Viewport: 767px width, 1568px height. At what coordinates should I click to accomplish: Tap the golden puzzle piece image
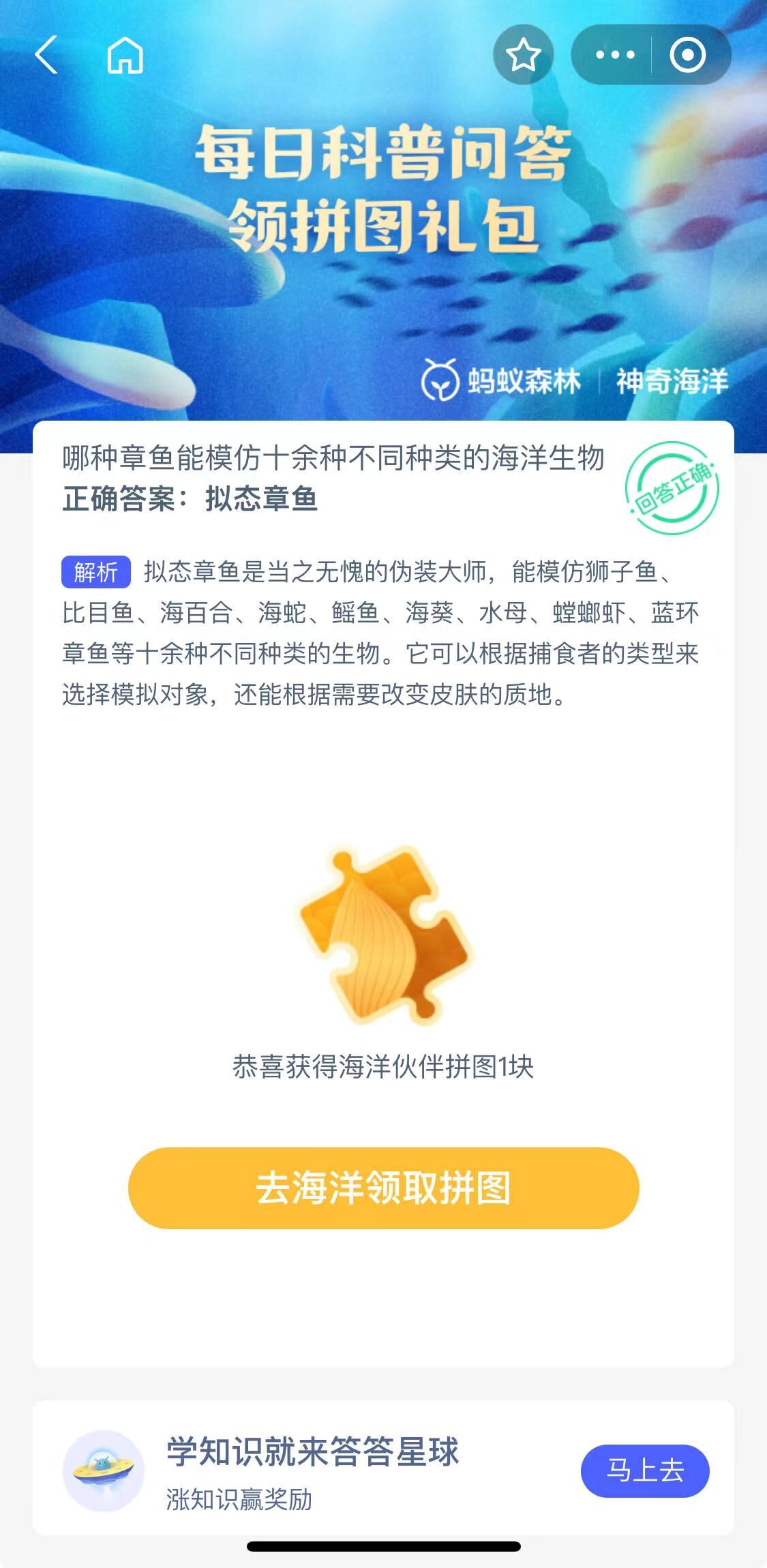[x=384, y=937]
